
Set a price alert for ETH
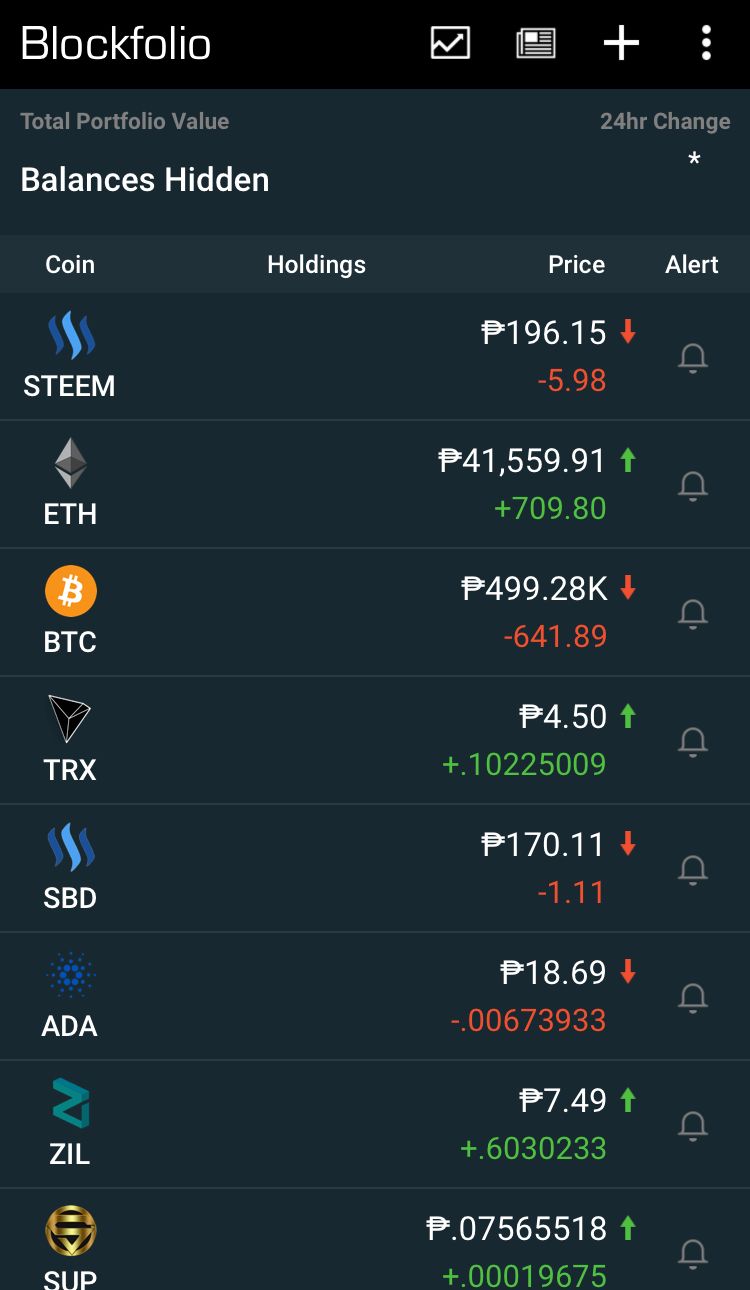pos(693,485)
